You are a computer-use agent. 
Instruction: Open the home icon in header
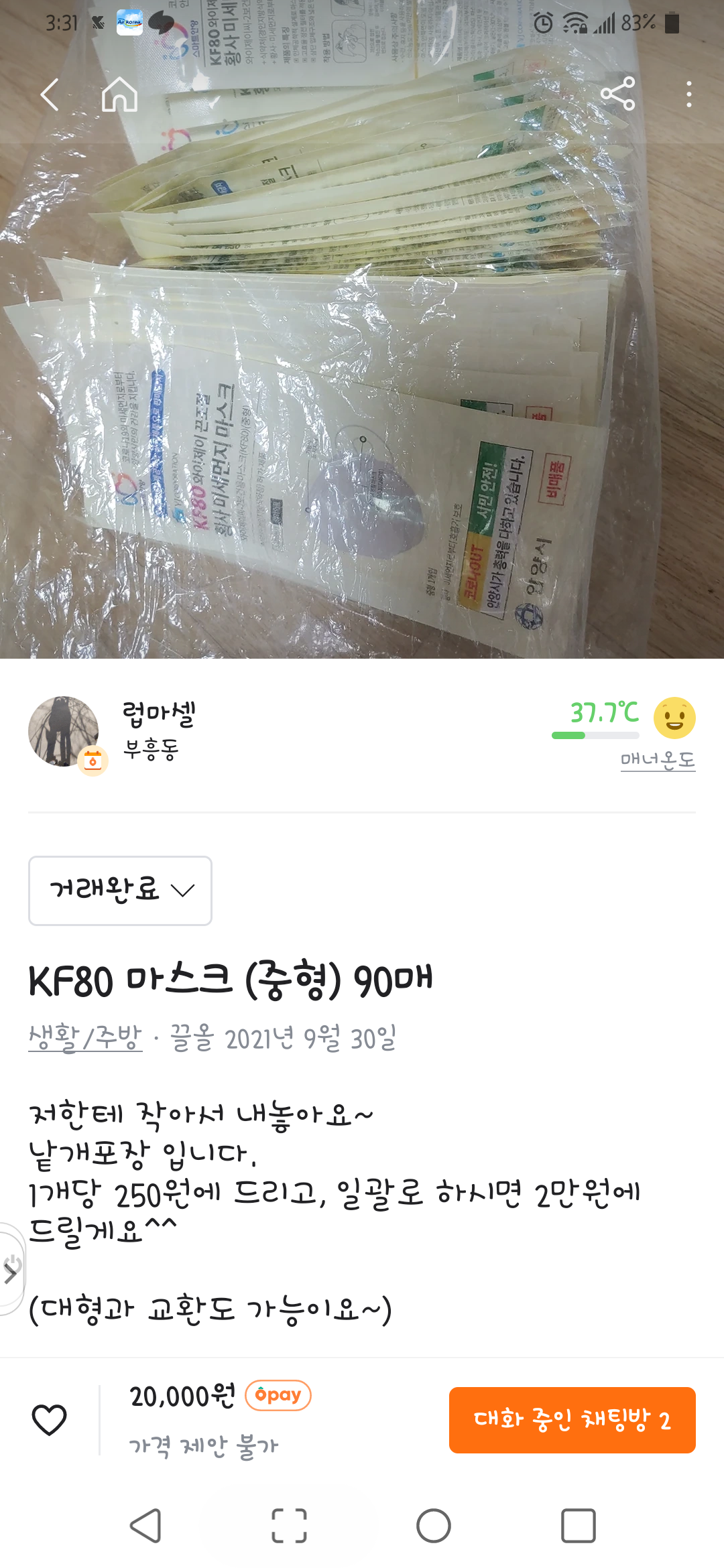[119, 94]
